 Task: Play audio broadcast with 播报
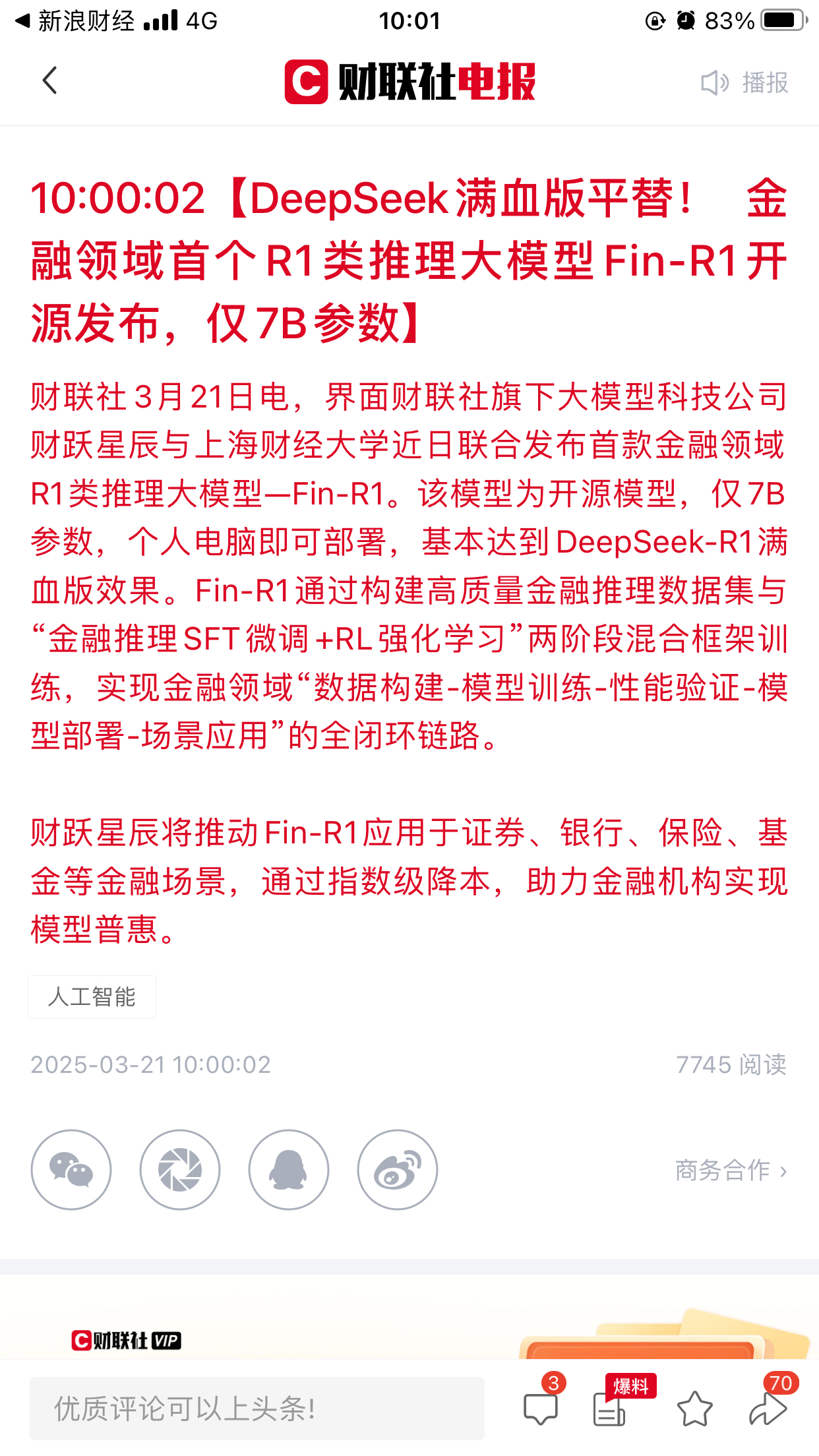coord(744,82)
